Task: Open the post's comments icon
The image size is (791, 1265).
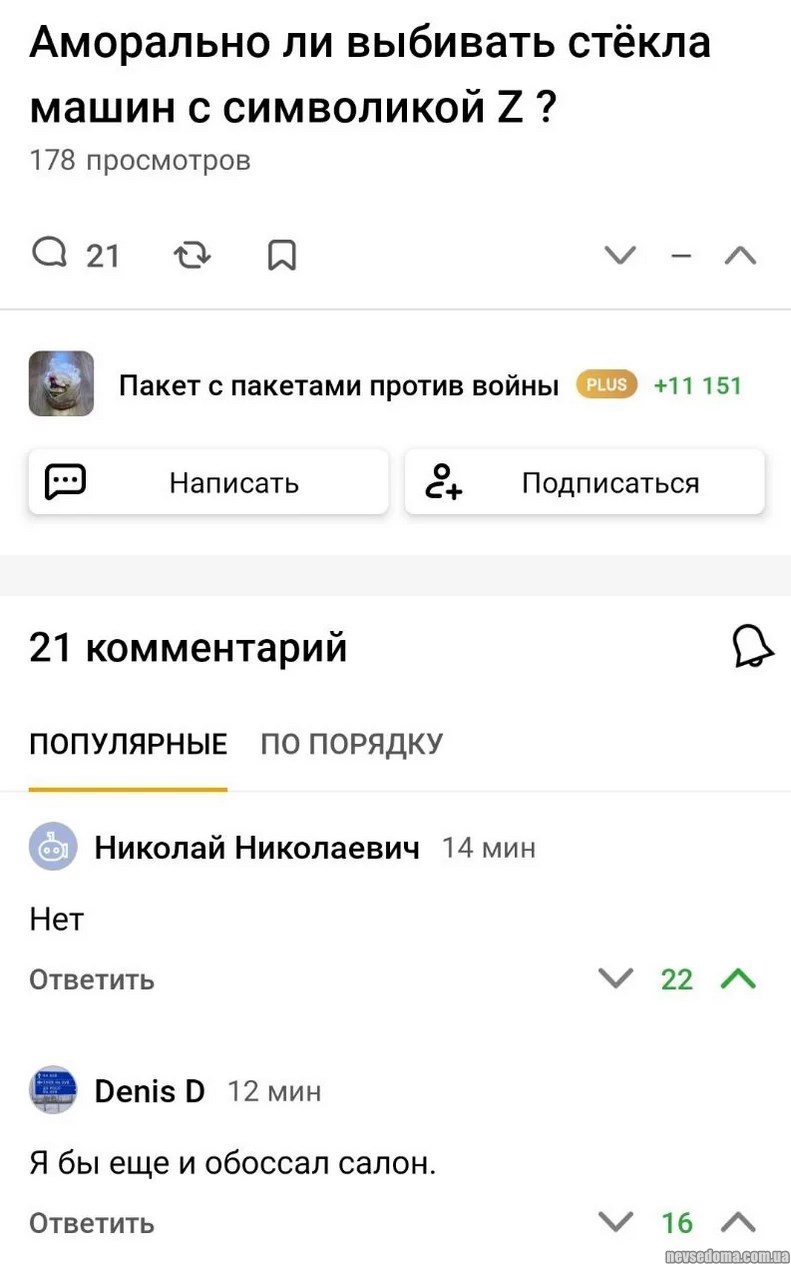Action: [x=50, y=255]
